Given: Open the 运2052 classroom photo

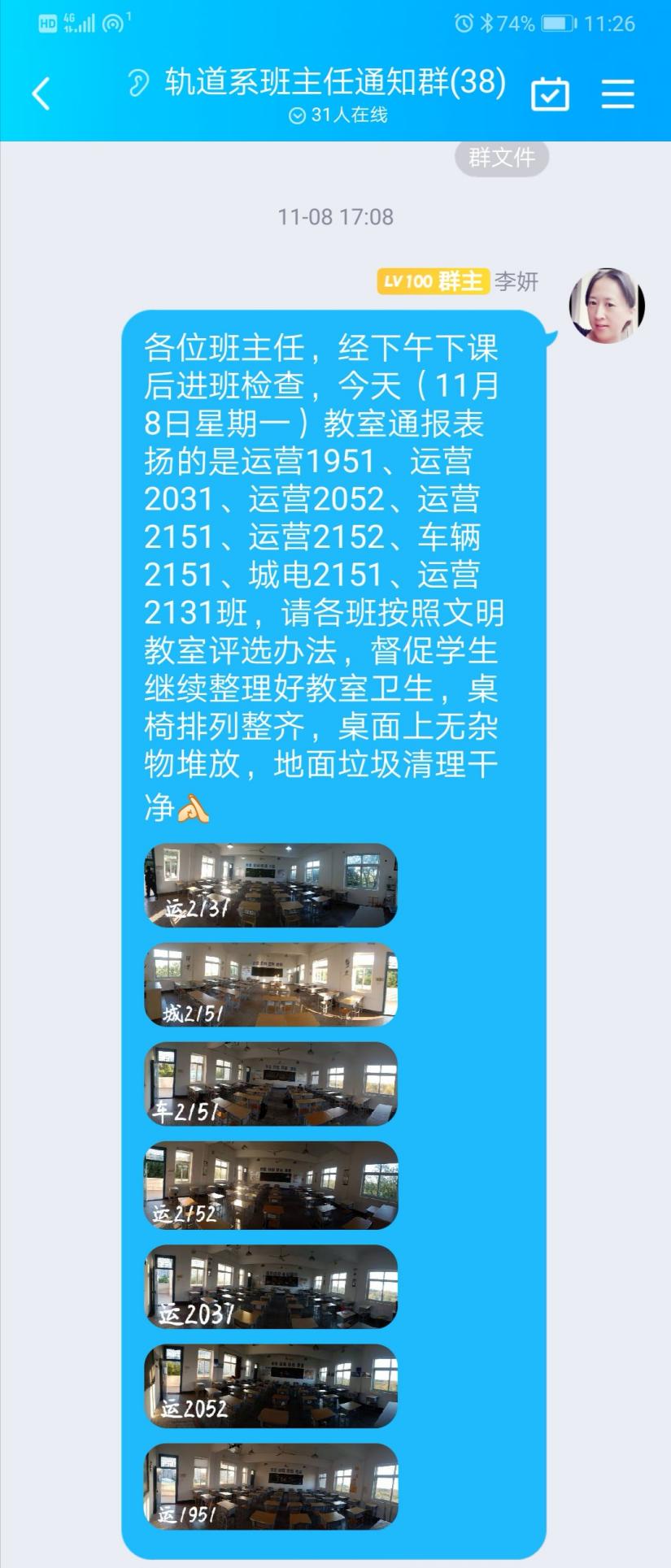Looking at the screenshot, I should coord(271,1386).
